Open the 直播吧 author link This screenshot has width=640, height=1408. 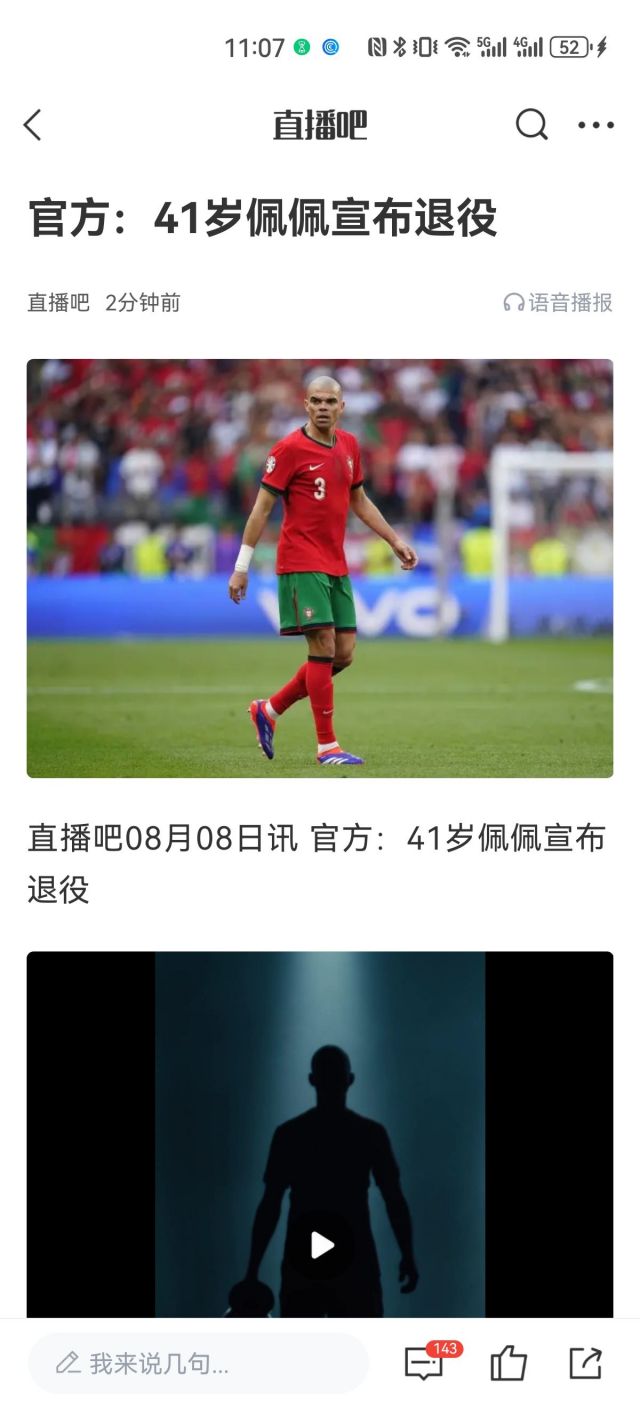pyautogui.click(x=58, y=303)
